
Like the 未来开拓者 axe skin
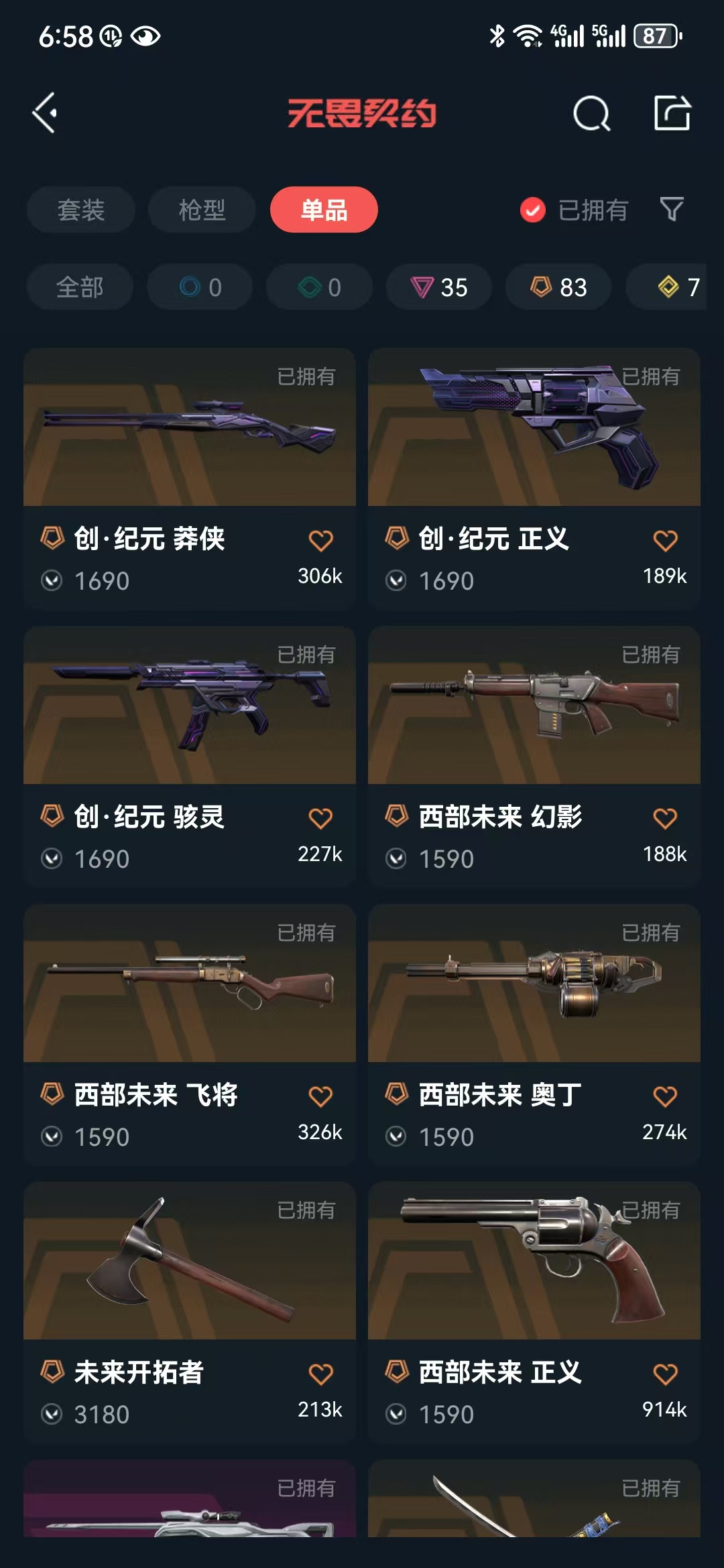pyautogui.click(x=320, y=1374)
